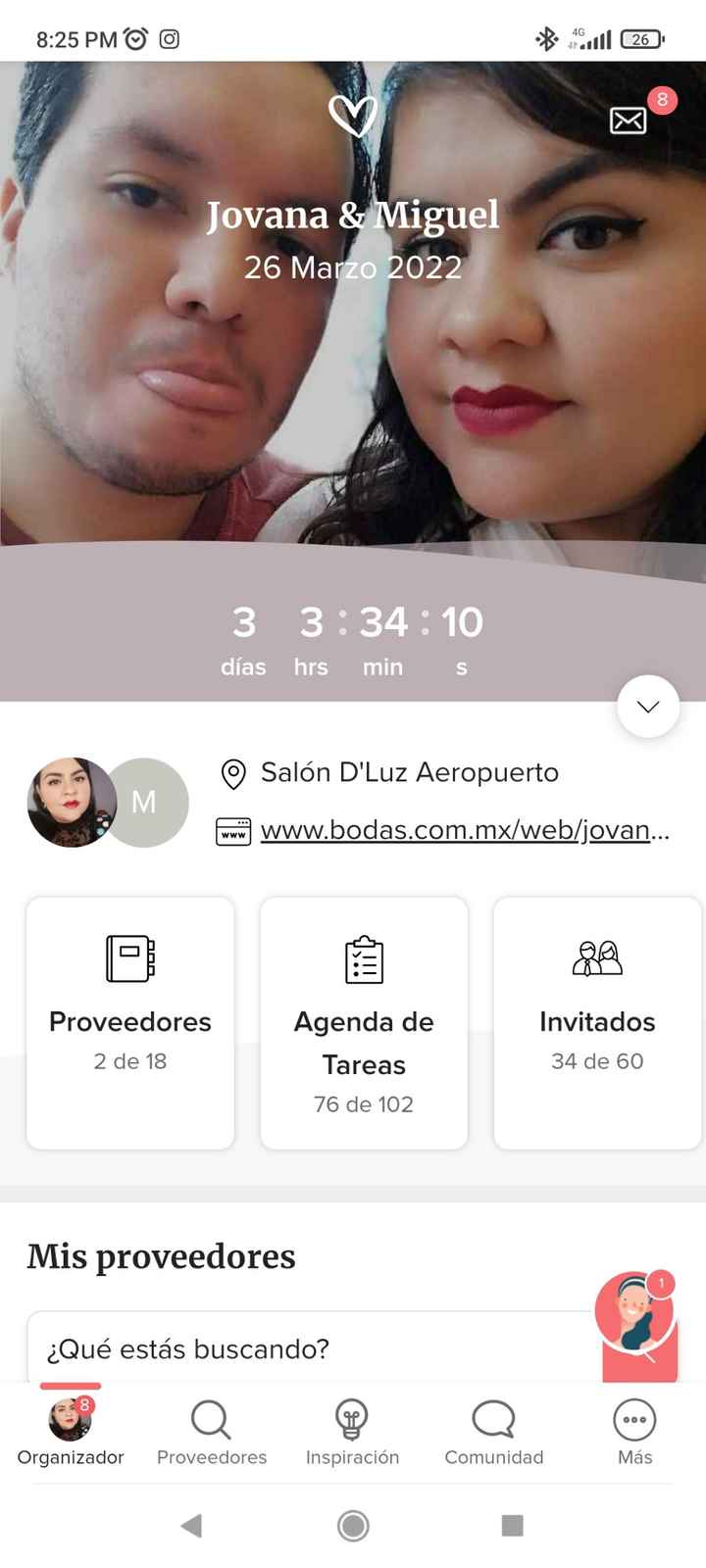Tap the website card icon before the URL

[x=232, y=830]
